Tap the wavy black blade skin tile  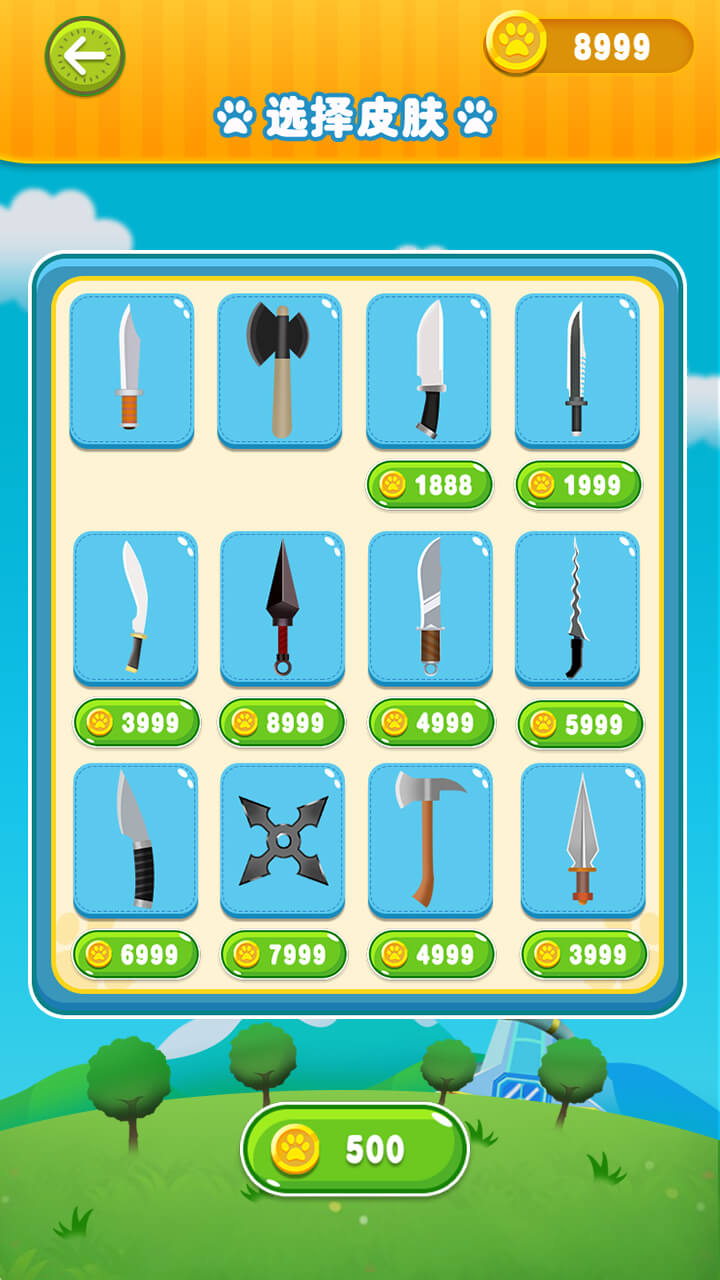(577, 607)
